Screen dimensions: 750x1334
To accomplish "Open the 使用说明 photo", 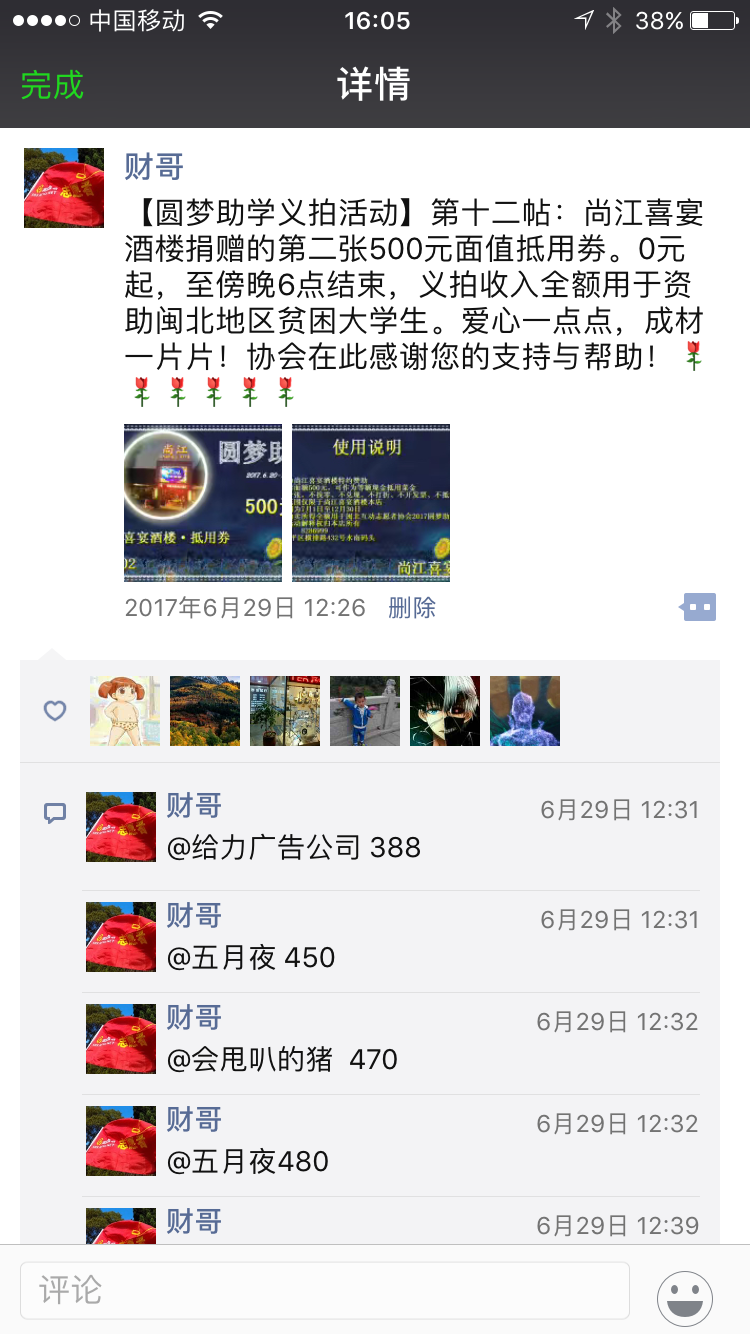I will tap(371, 502).
